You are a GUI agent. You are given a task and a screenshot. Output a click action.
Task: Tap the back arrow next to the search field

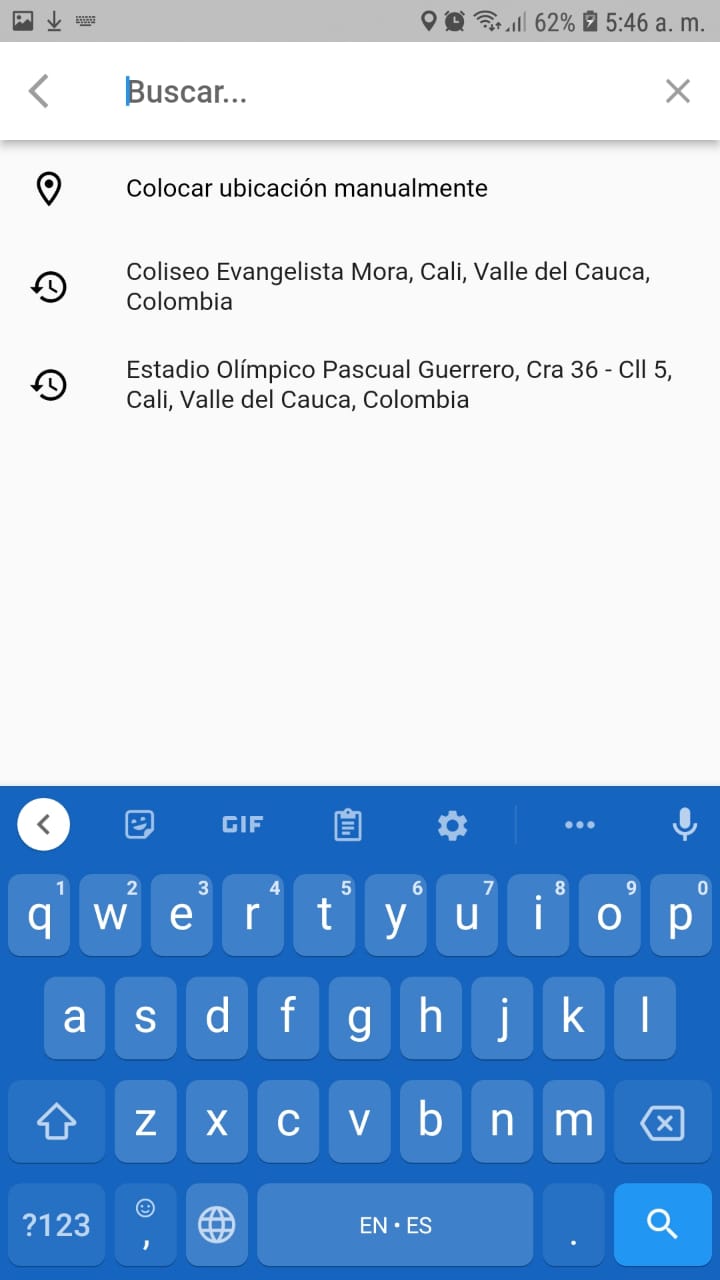(37, 90)
